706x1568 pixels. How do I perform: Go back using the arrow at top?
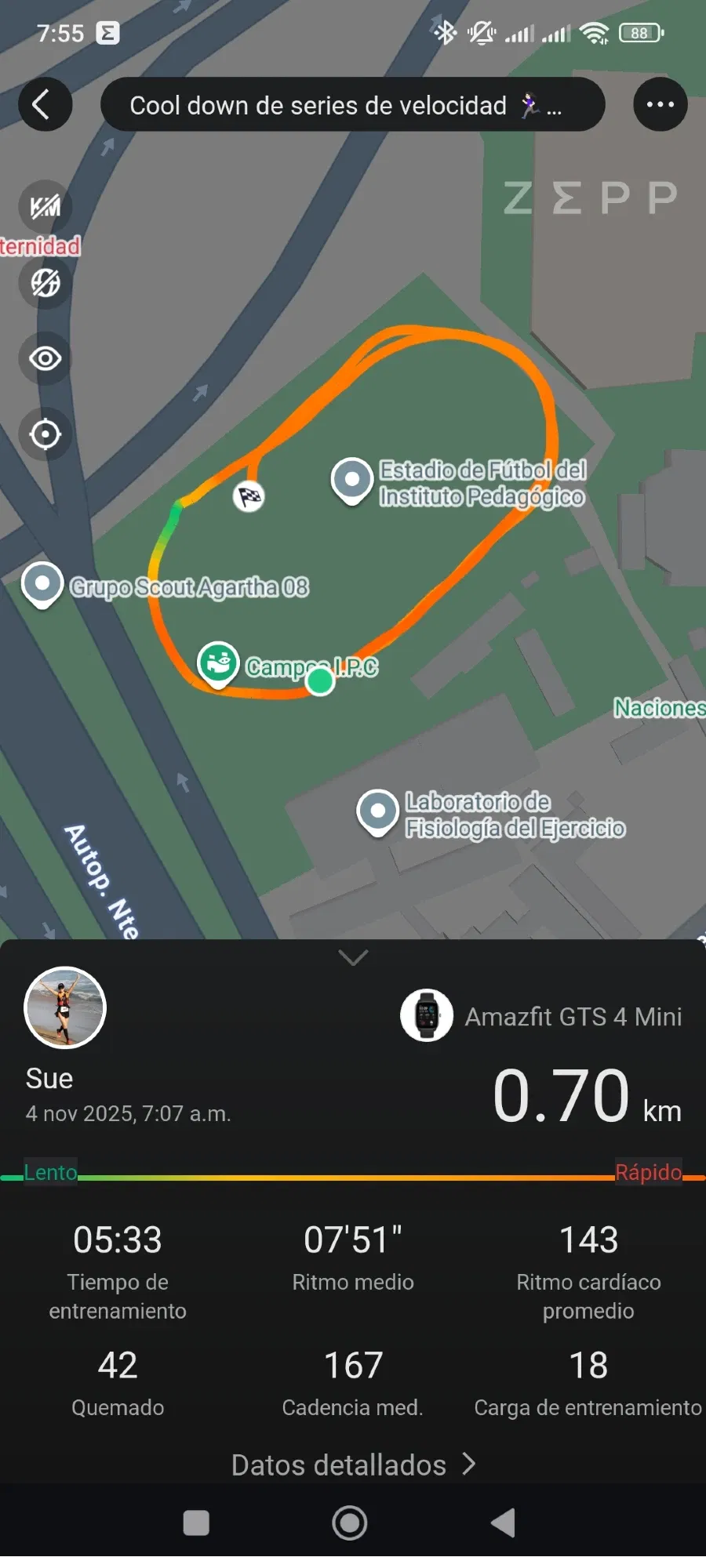point(45,104)
